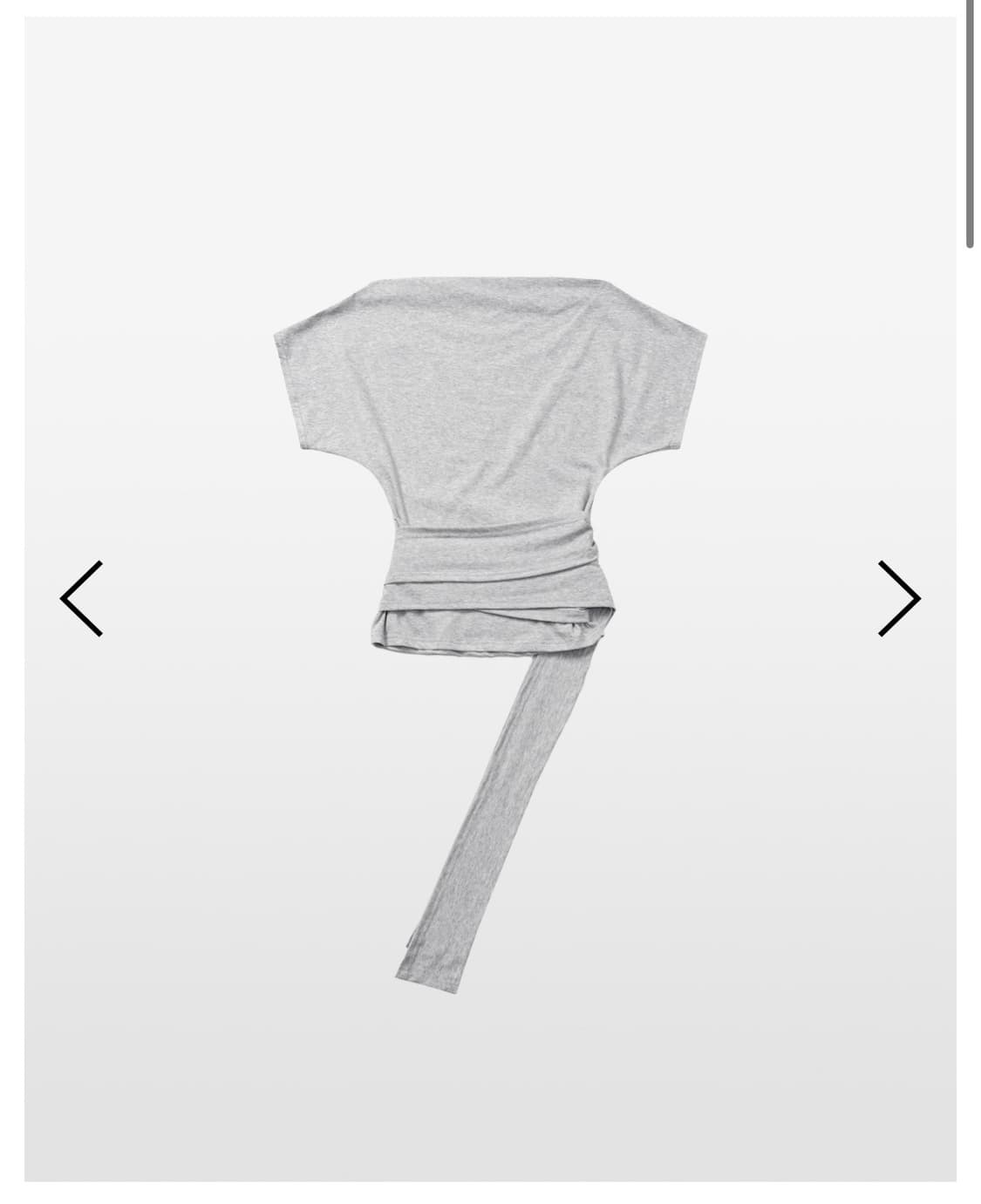This screenshot has width=981, height=1204.
Task: Click the vertical scrollbar on the right edge
Action: (x=971, y=122)
